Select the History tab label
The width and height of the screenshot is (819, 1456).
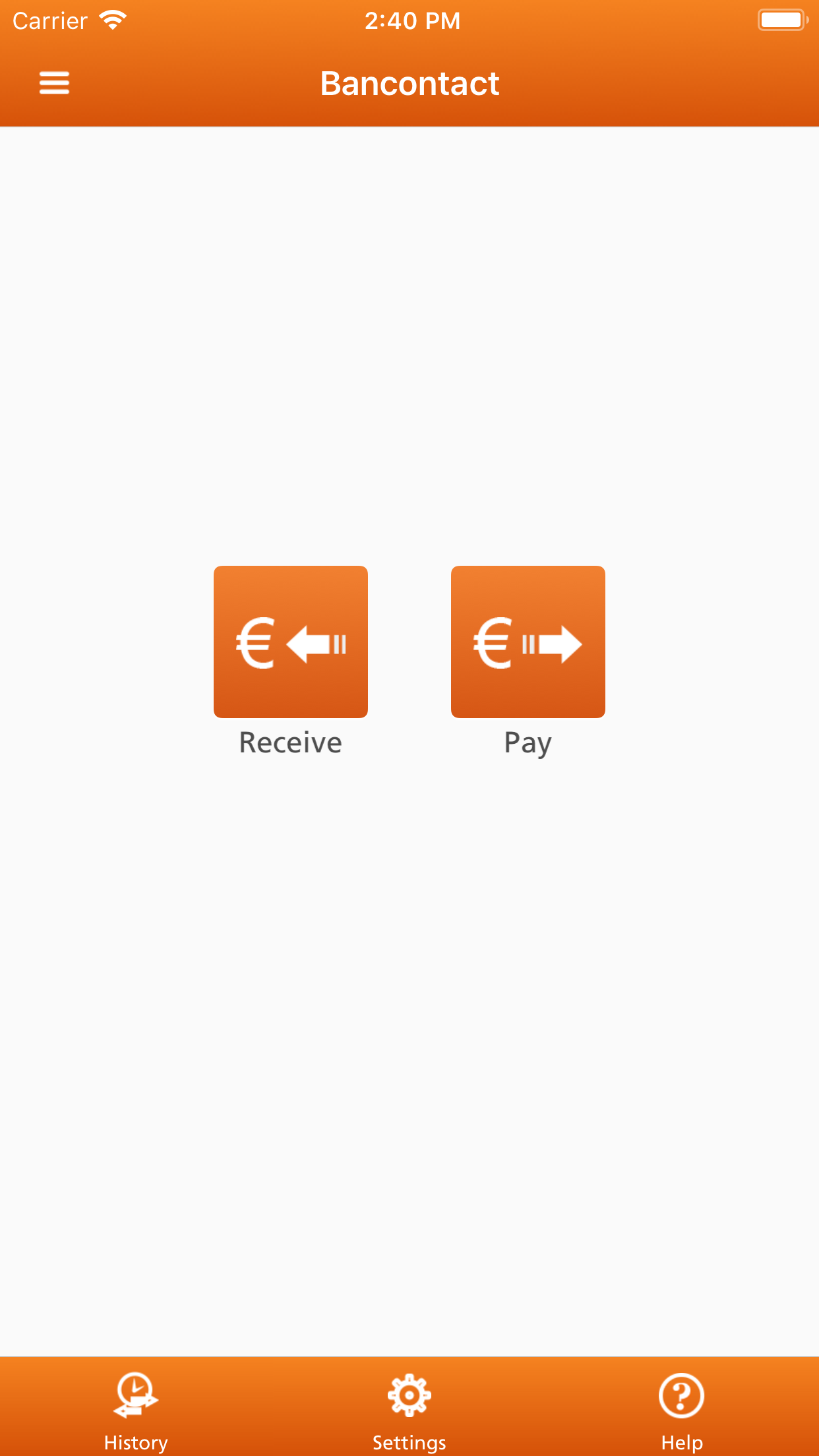(x=135, y=1441)
